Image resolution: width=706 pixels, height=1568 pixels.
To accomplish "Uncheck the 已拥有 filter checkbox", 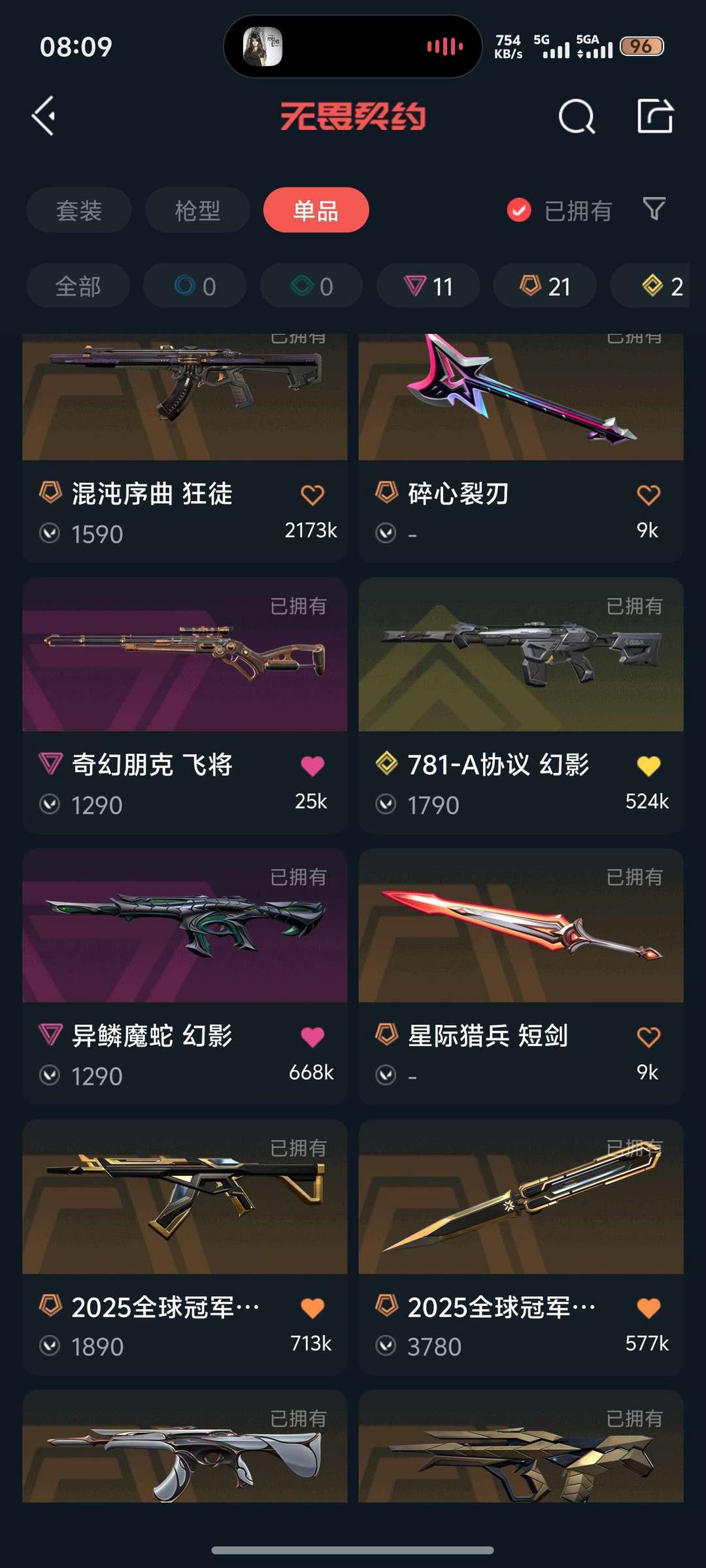I will coord(519,210).
